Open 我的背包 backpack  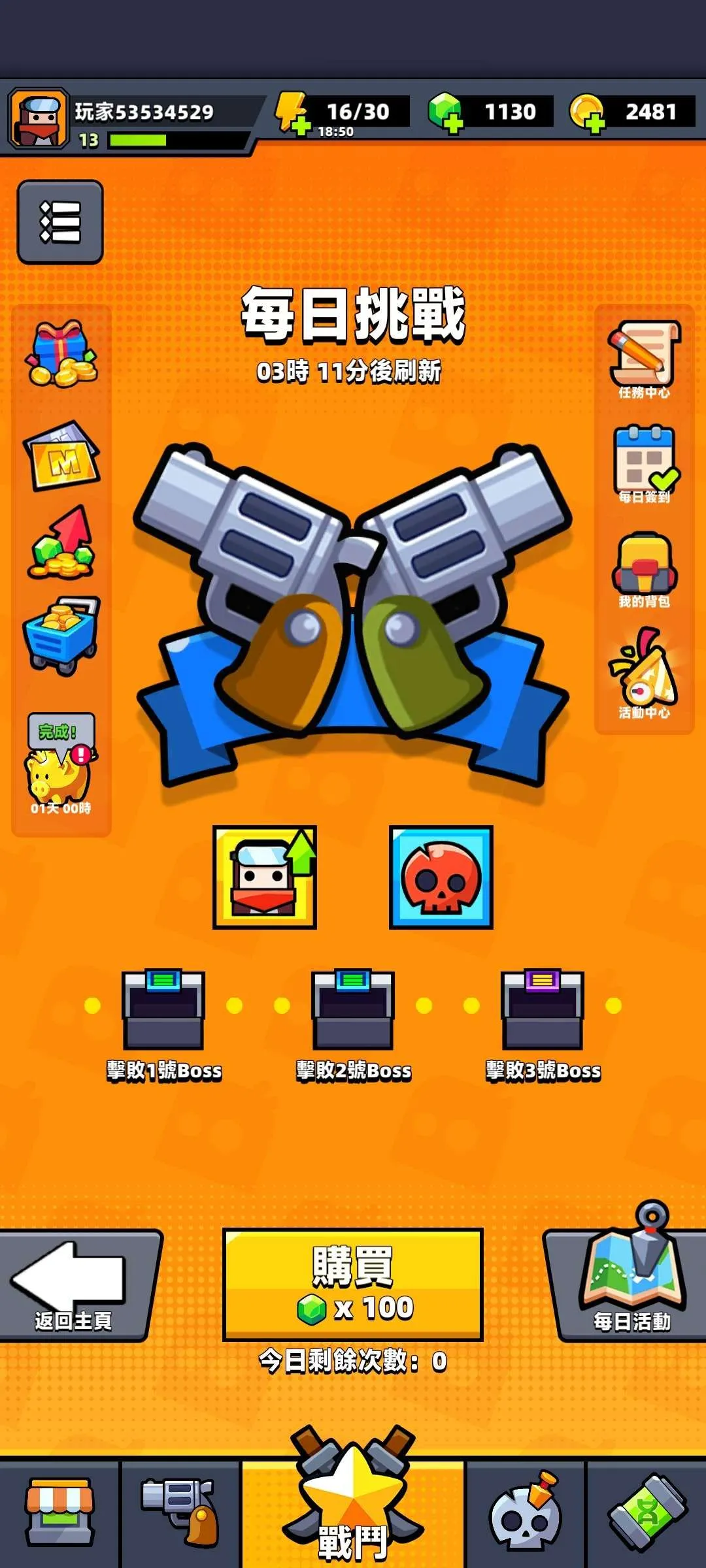645,569
